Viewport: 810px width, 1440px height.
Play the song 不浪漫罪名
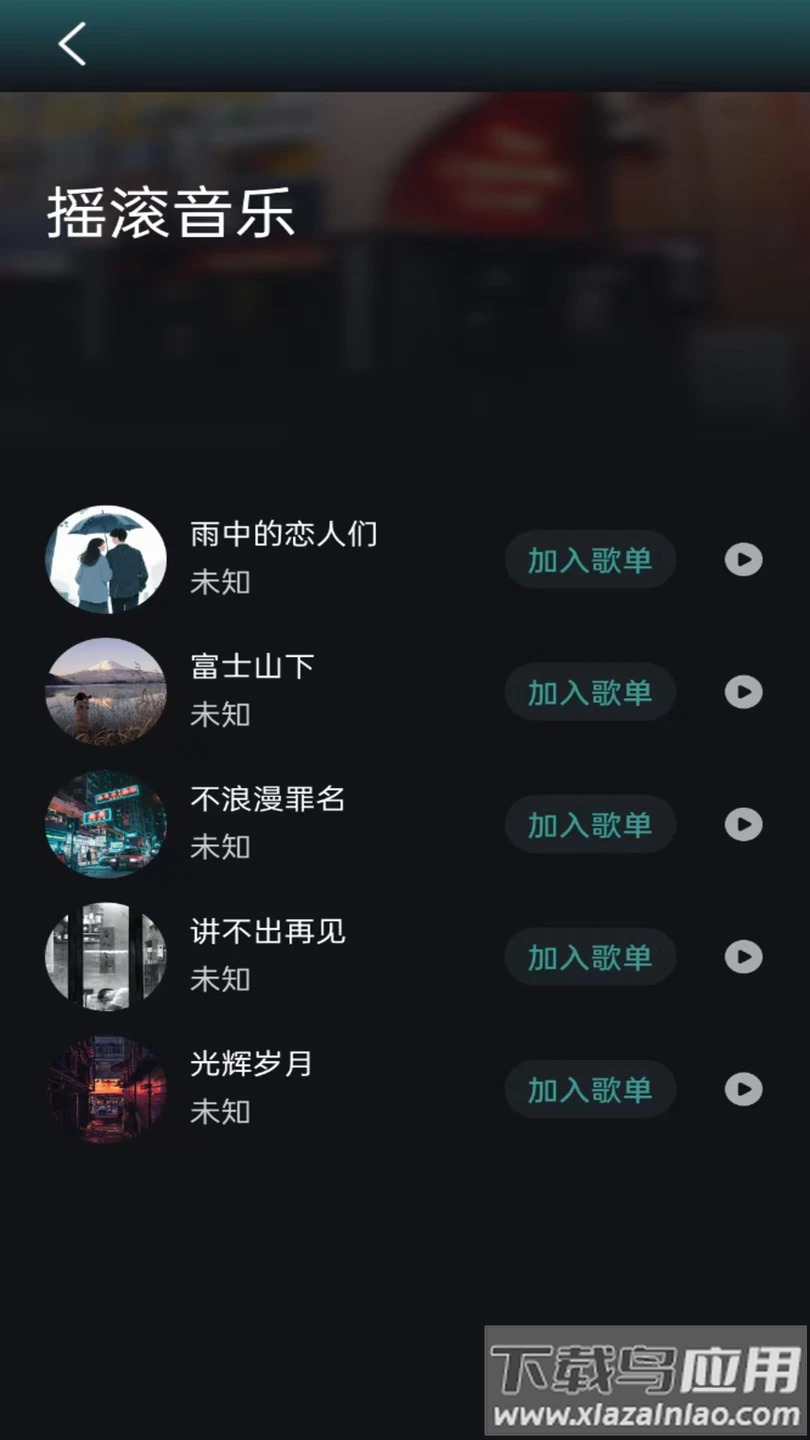pos(743,825)
